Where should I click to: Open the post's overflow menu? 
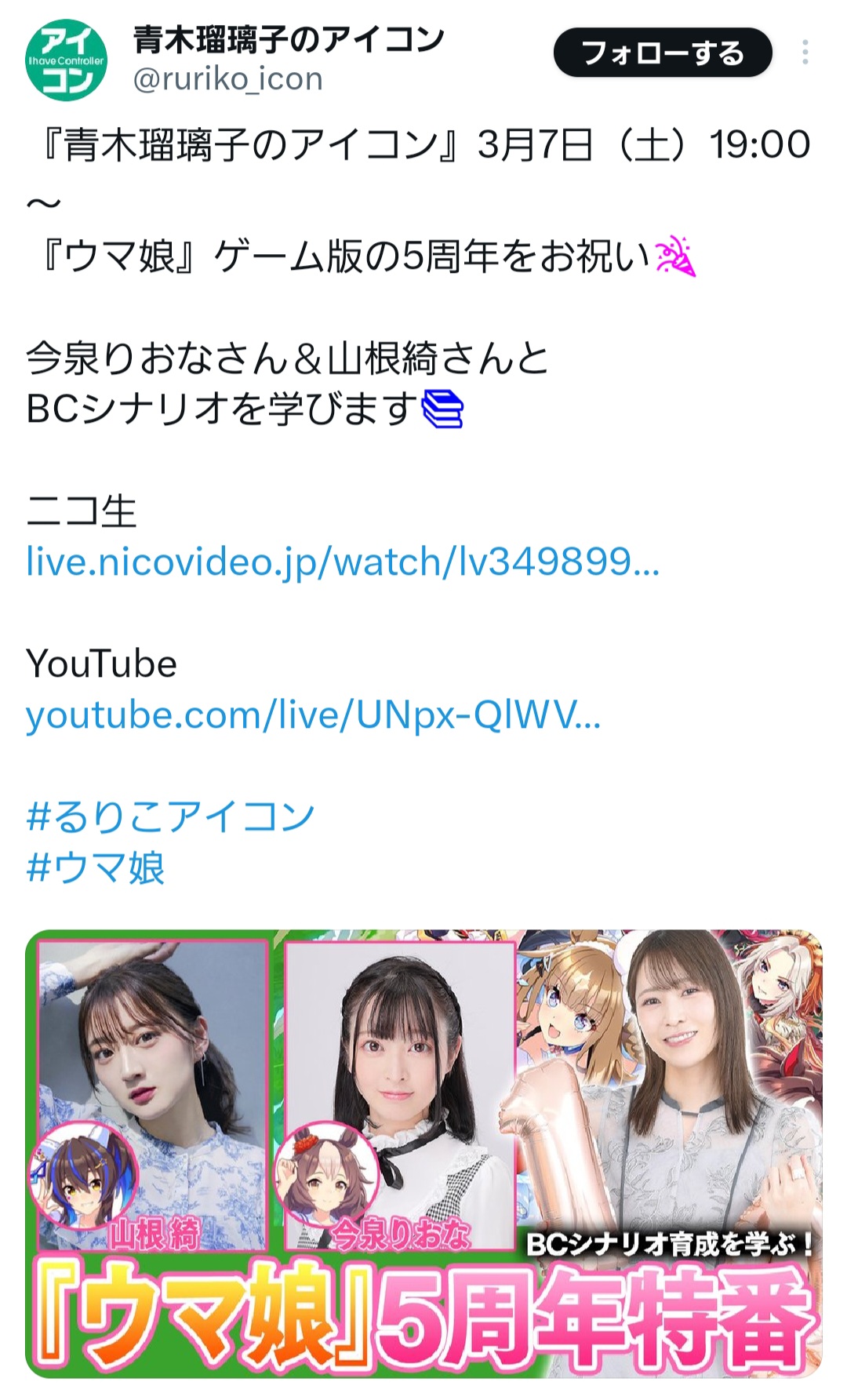(805, 53)
